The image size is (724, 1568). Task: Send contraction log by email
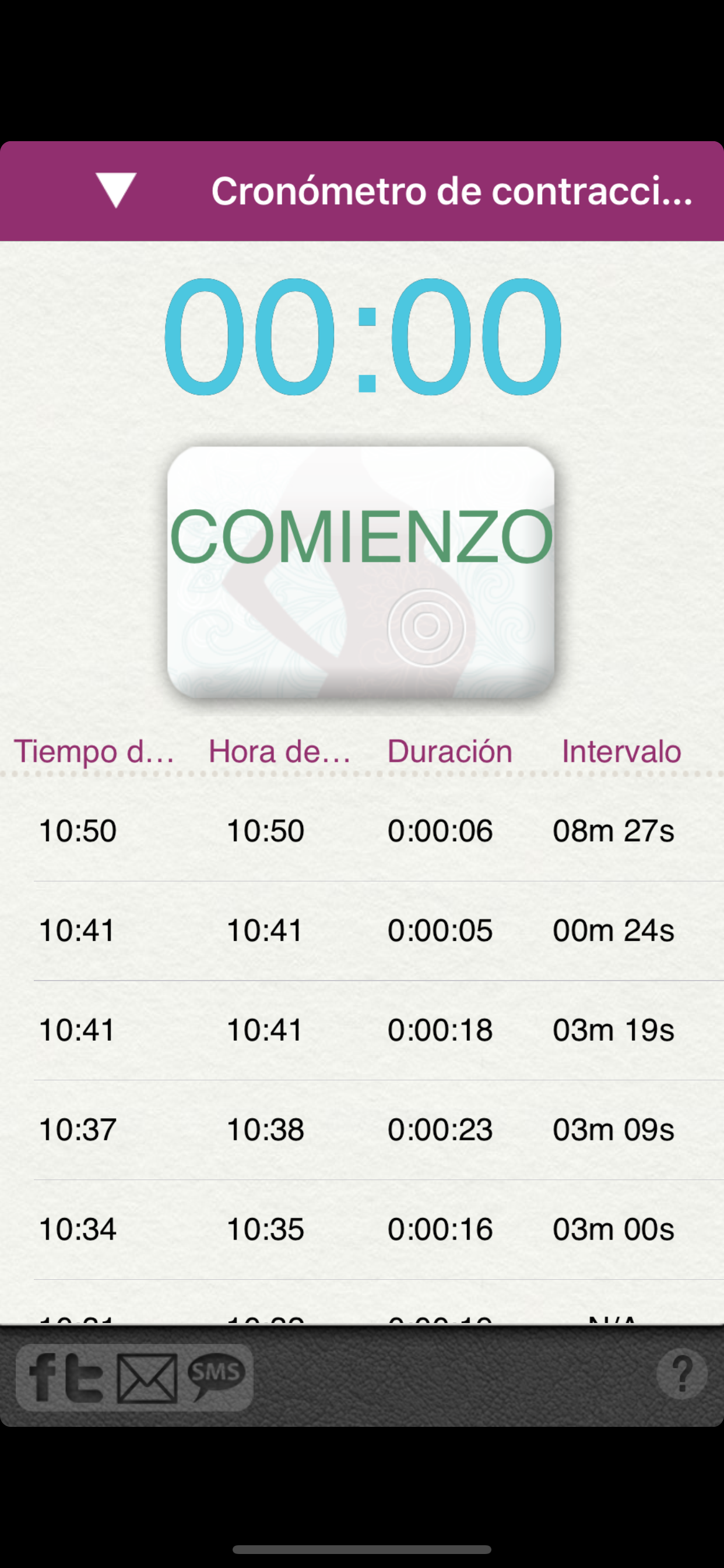point(147,1378)
